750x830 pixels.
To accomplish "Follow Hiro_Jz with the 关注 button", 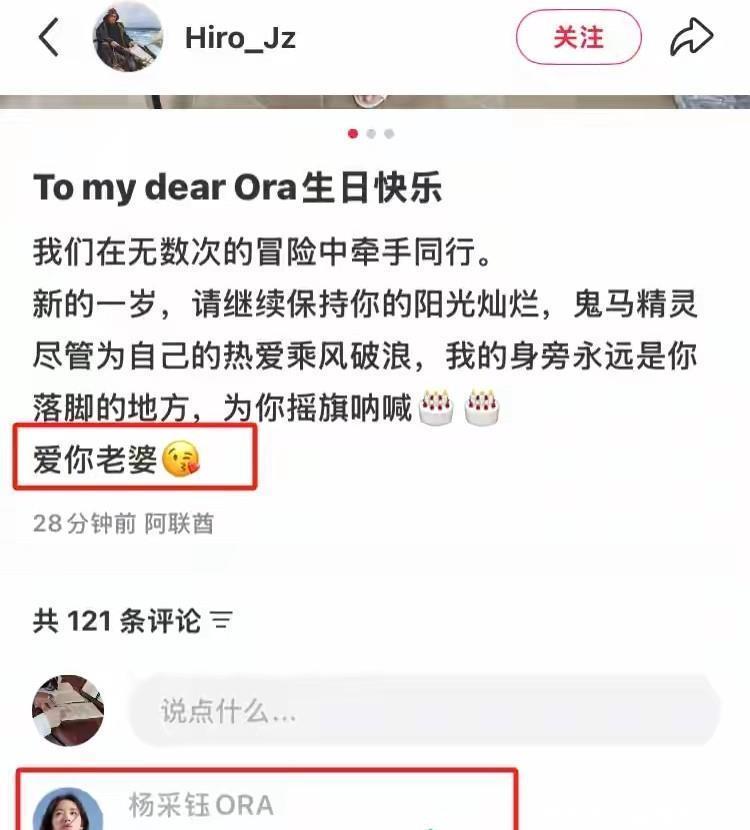I will click(578, 38).
